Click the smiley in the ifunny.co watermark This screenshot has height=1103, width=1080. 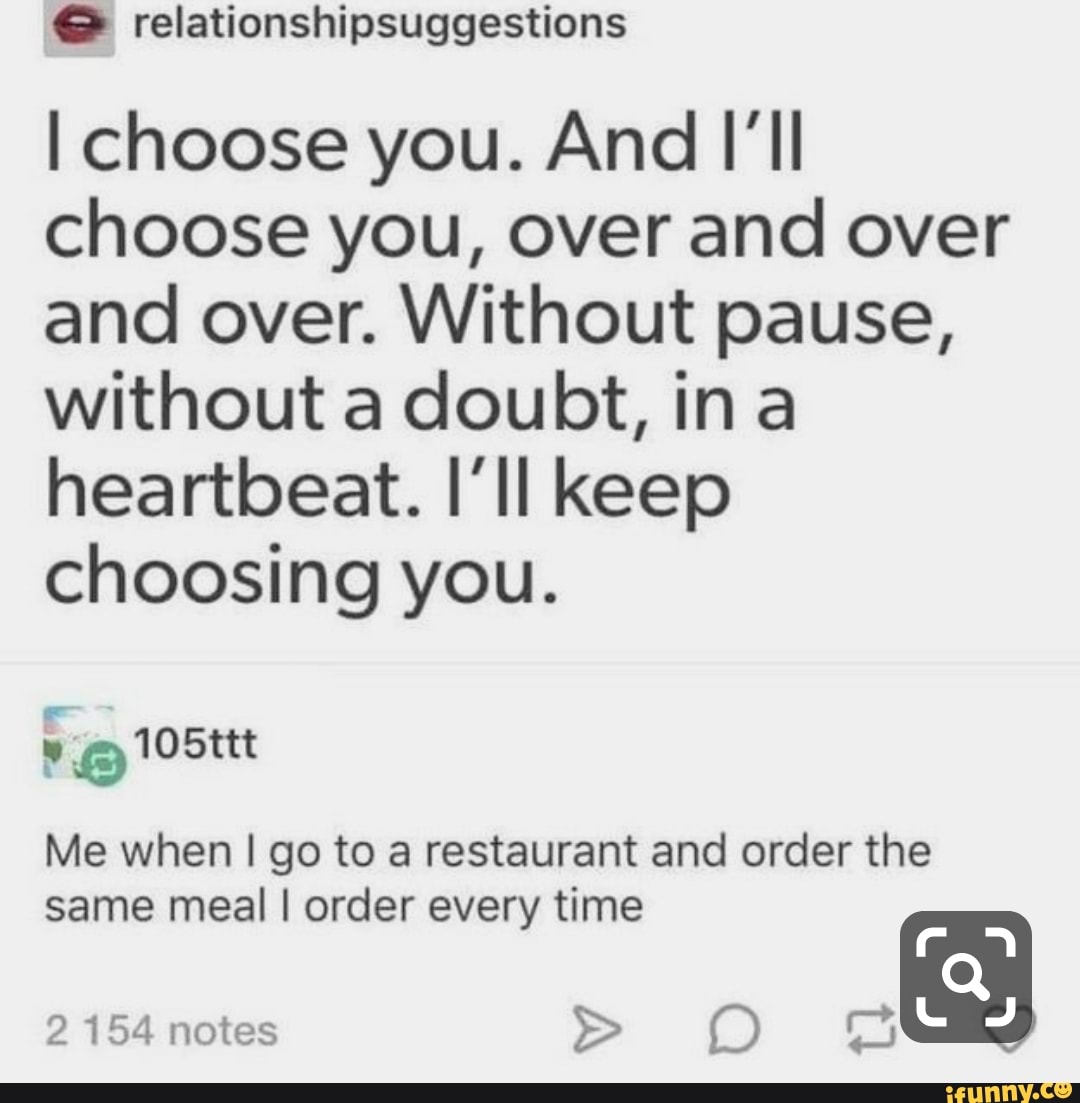click(x=1062, y=1092)
